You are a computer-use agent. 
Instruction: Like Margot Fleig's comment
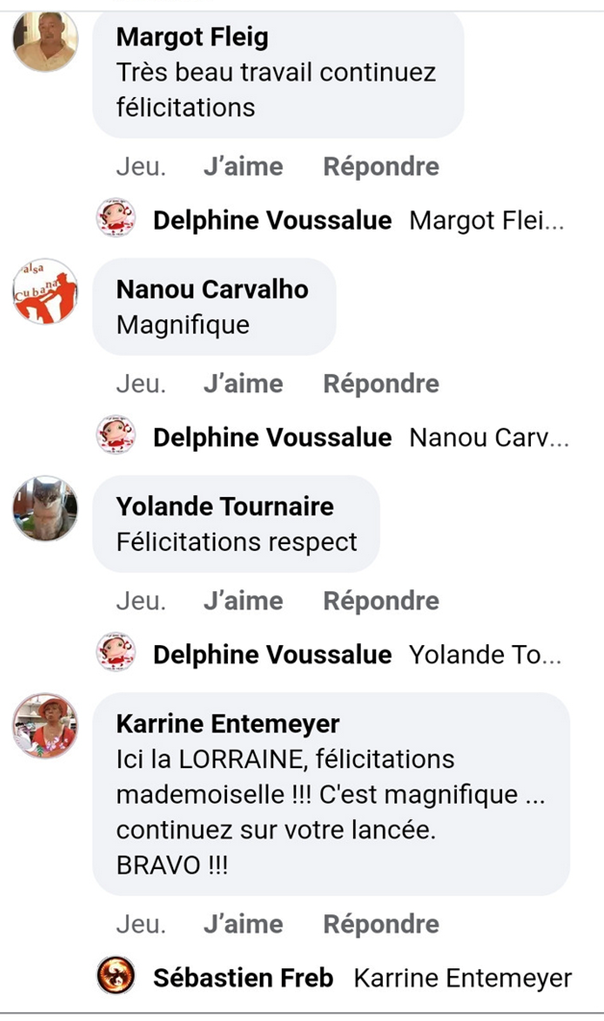(x=243, y=167)
